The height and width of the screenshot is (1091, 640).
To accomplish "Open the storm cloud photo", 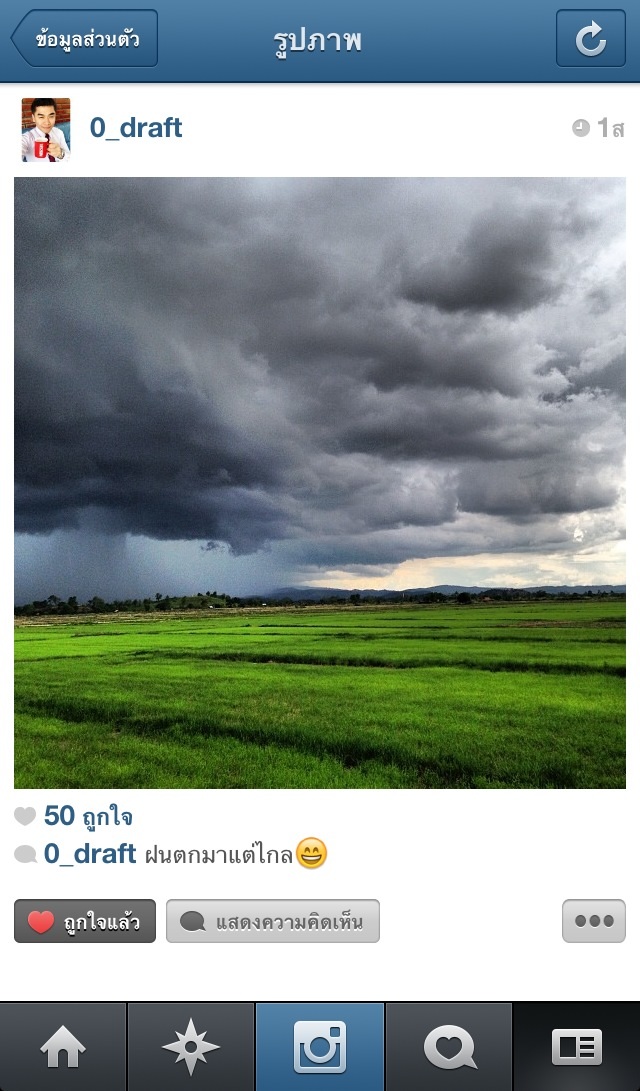I will coord(320,483).
